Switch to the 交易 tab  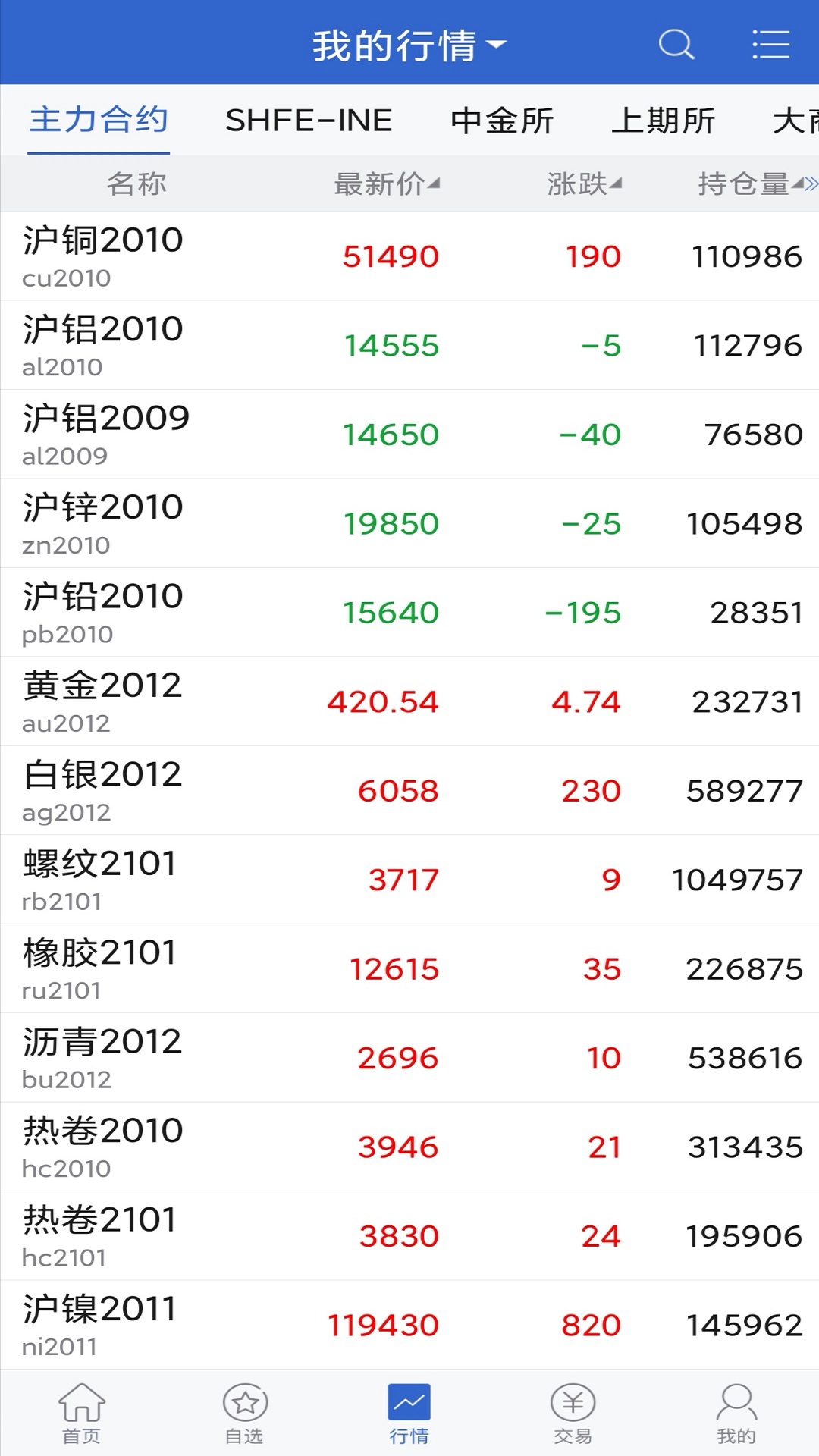tap(573, 1413)
